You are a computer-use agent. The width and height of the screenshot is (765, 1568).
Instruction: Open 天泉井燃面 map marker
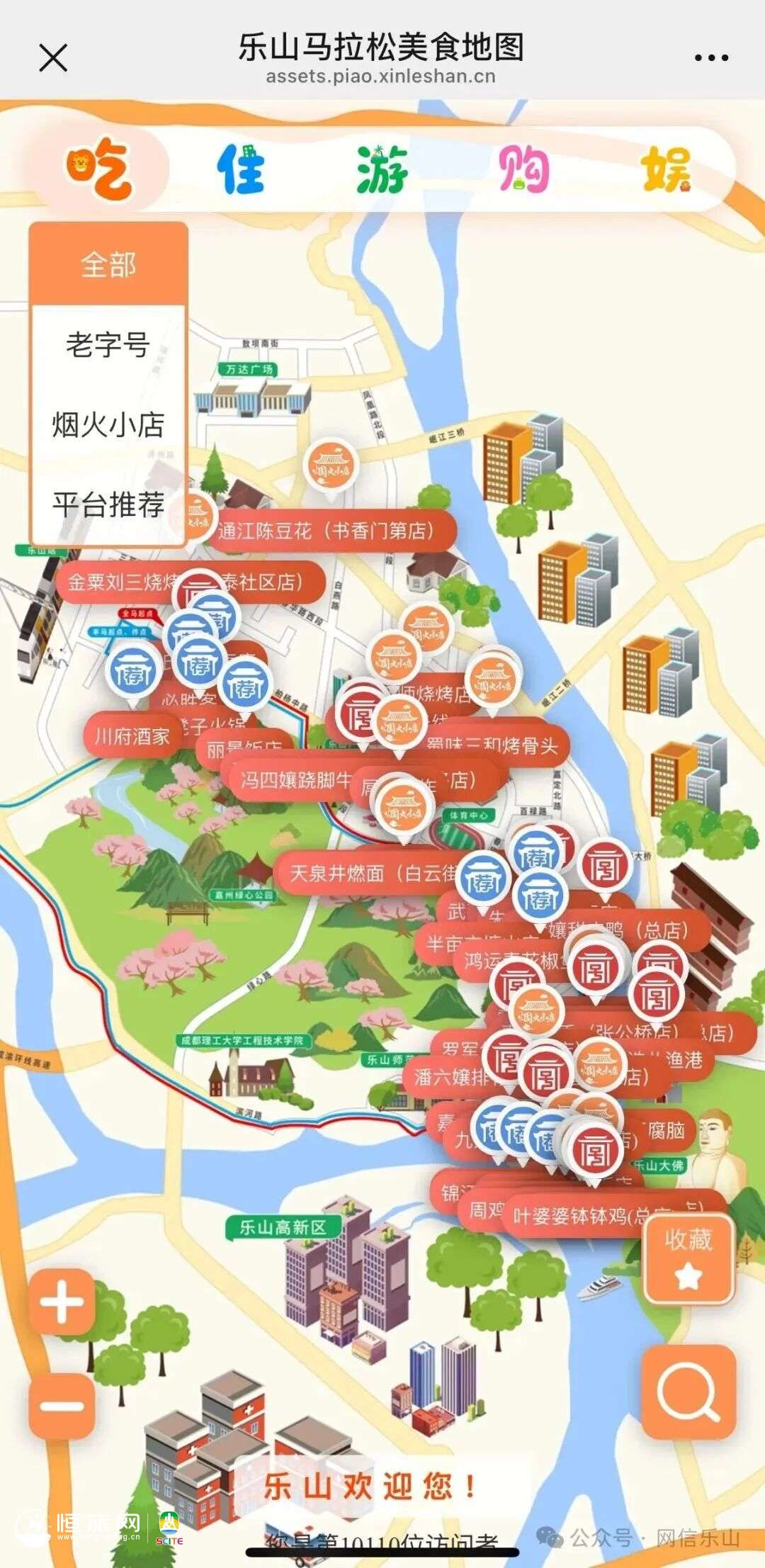(x=361, y=874)
